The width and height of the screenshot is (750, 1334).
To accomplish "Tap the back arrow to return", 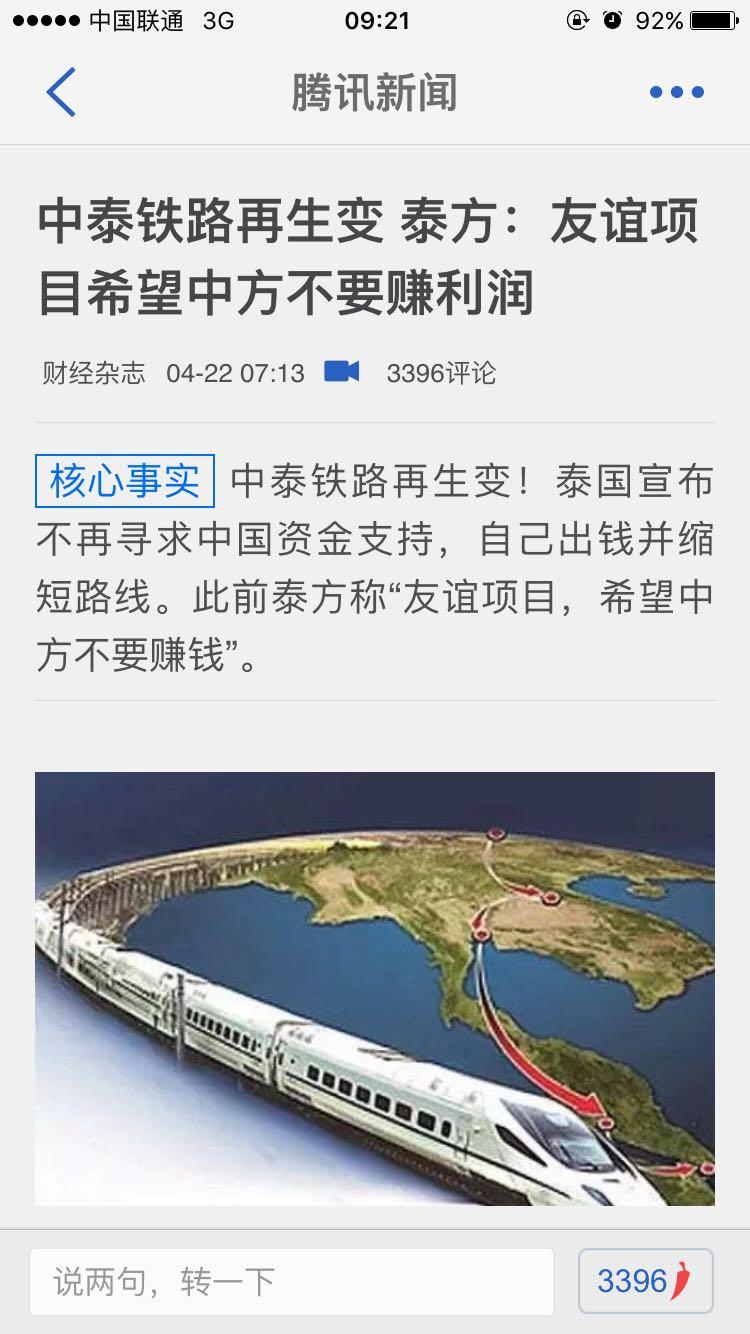I will click(x=60, y=92).
